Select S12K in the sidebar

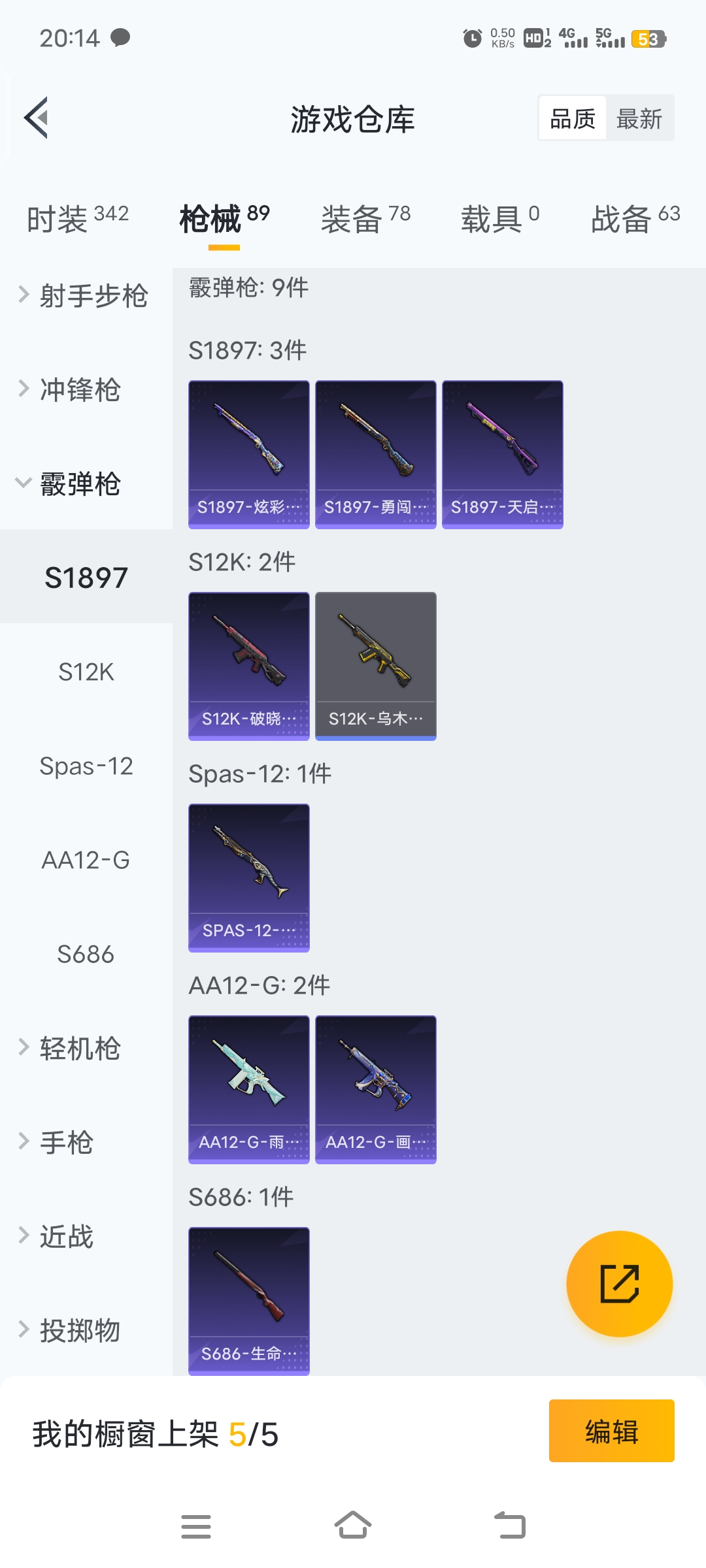86,672
